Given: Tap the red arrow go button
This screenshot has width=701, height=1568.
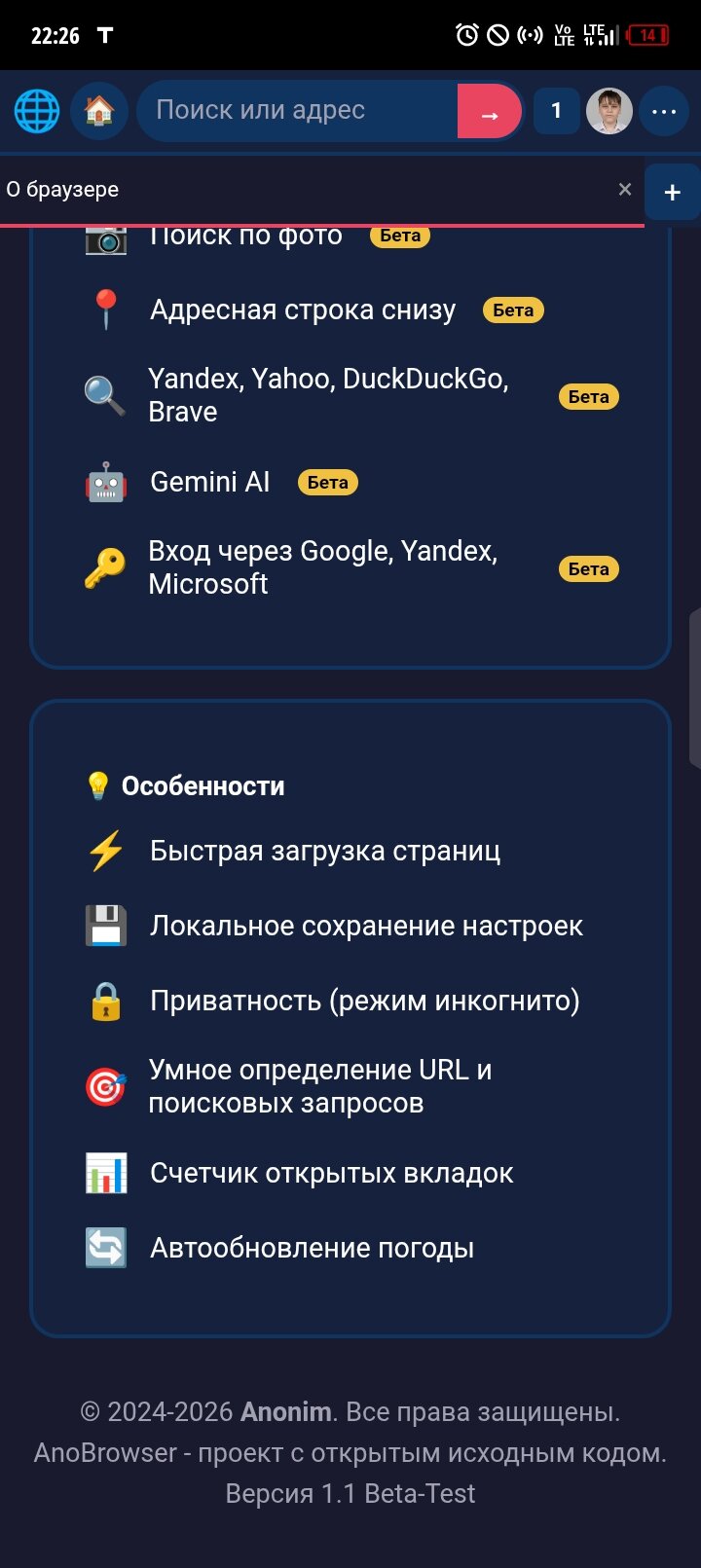Looking at the screenshot, I should coord(490,112).
